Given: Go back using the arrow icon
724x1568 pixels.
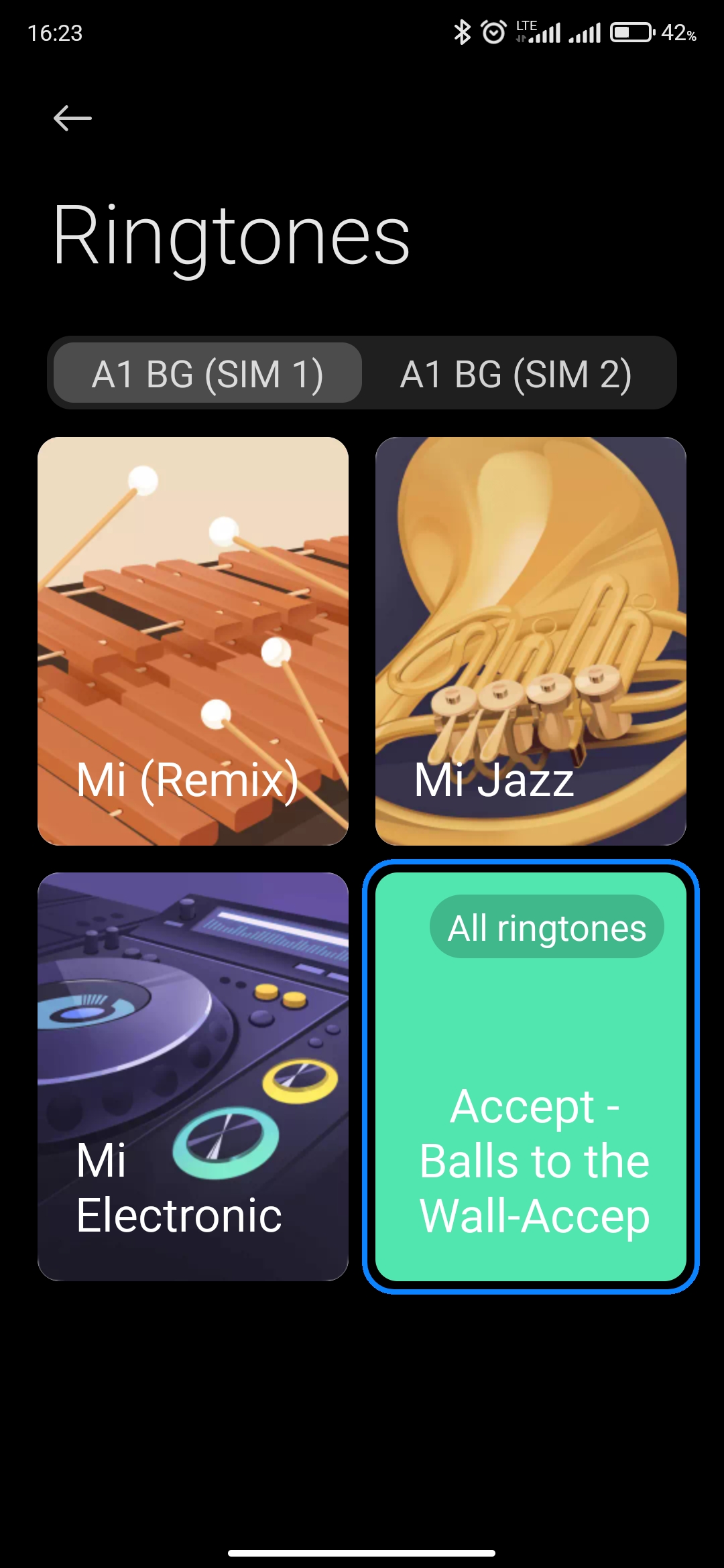Looking at the screenshot, I should (72, 119).
